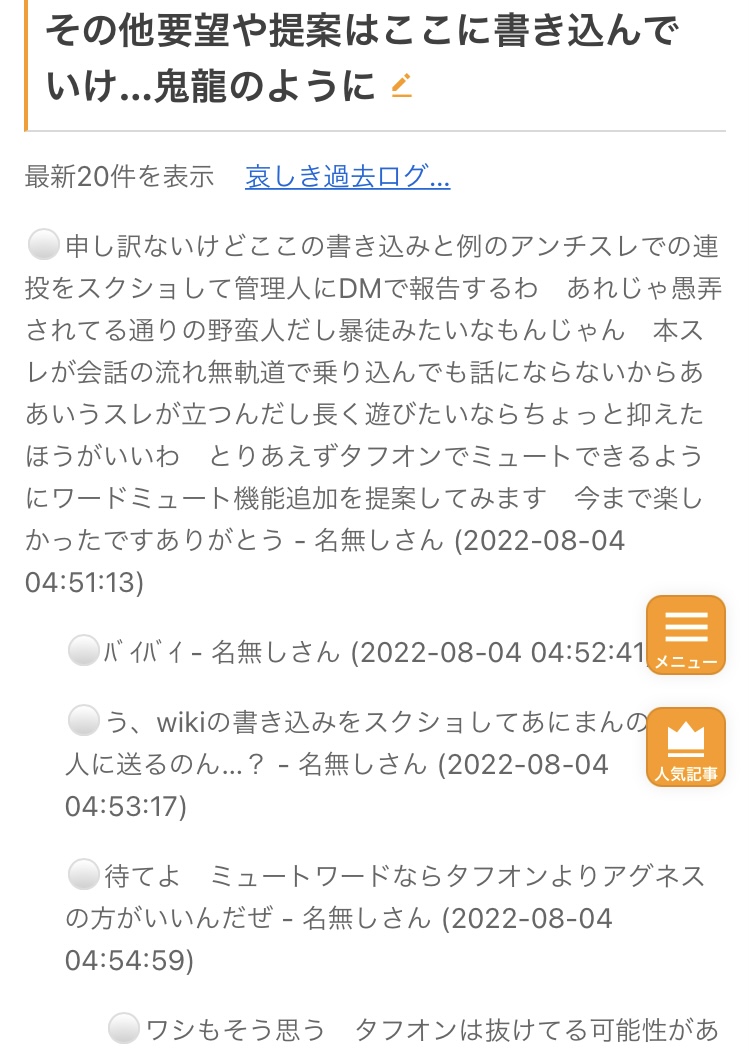The height and width of the screenshot is (1051, 750).
Task: Select the radio button for the 待てよ comment
Action: 84,877
